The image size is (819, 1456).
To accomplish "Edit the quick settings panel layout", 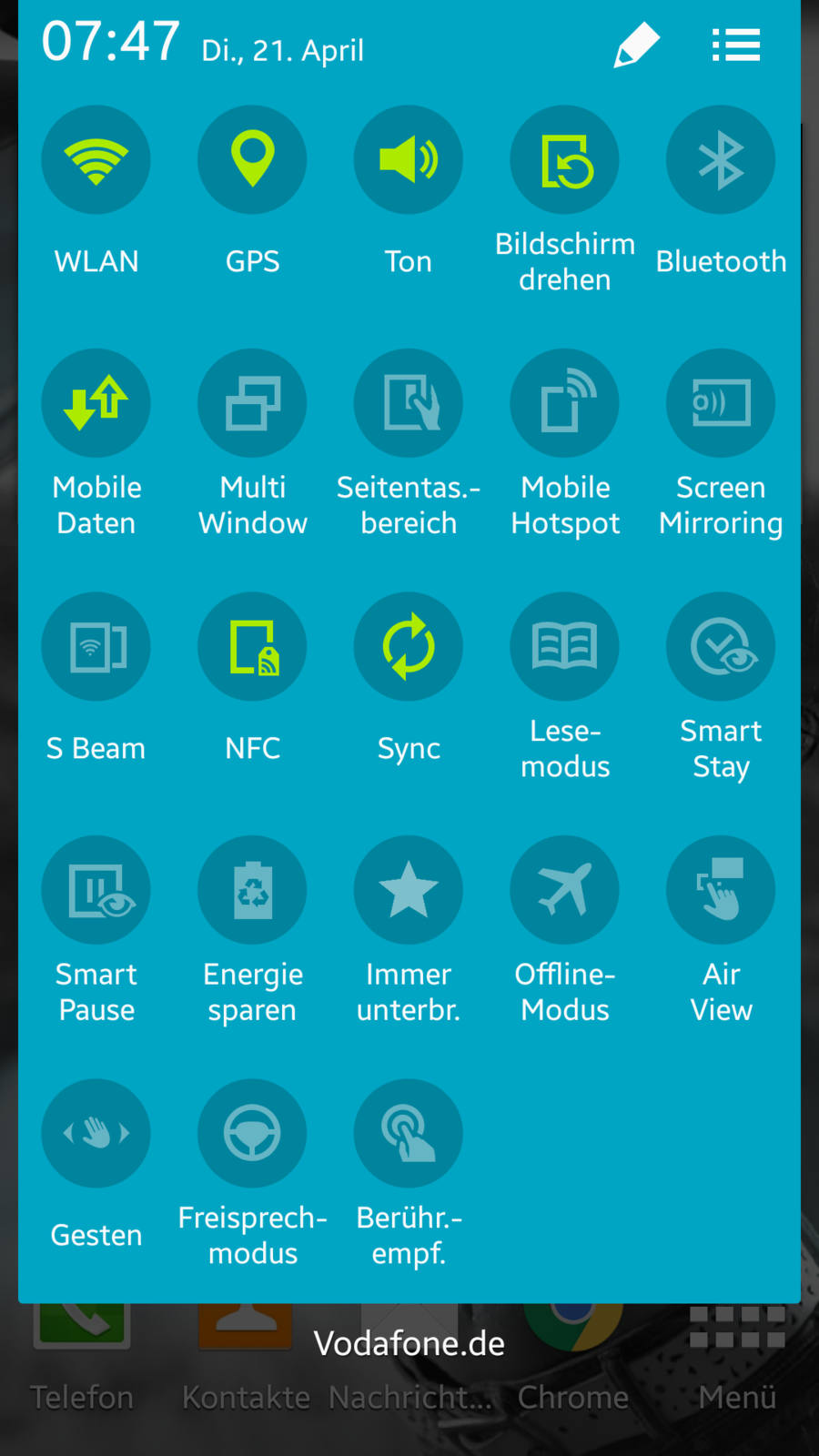I will click(x=636, y=45).
